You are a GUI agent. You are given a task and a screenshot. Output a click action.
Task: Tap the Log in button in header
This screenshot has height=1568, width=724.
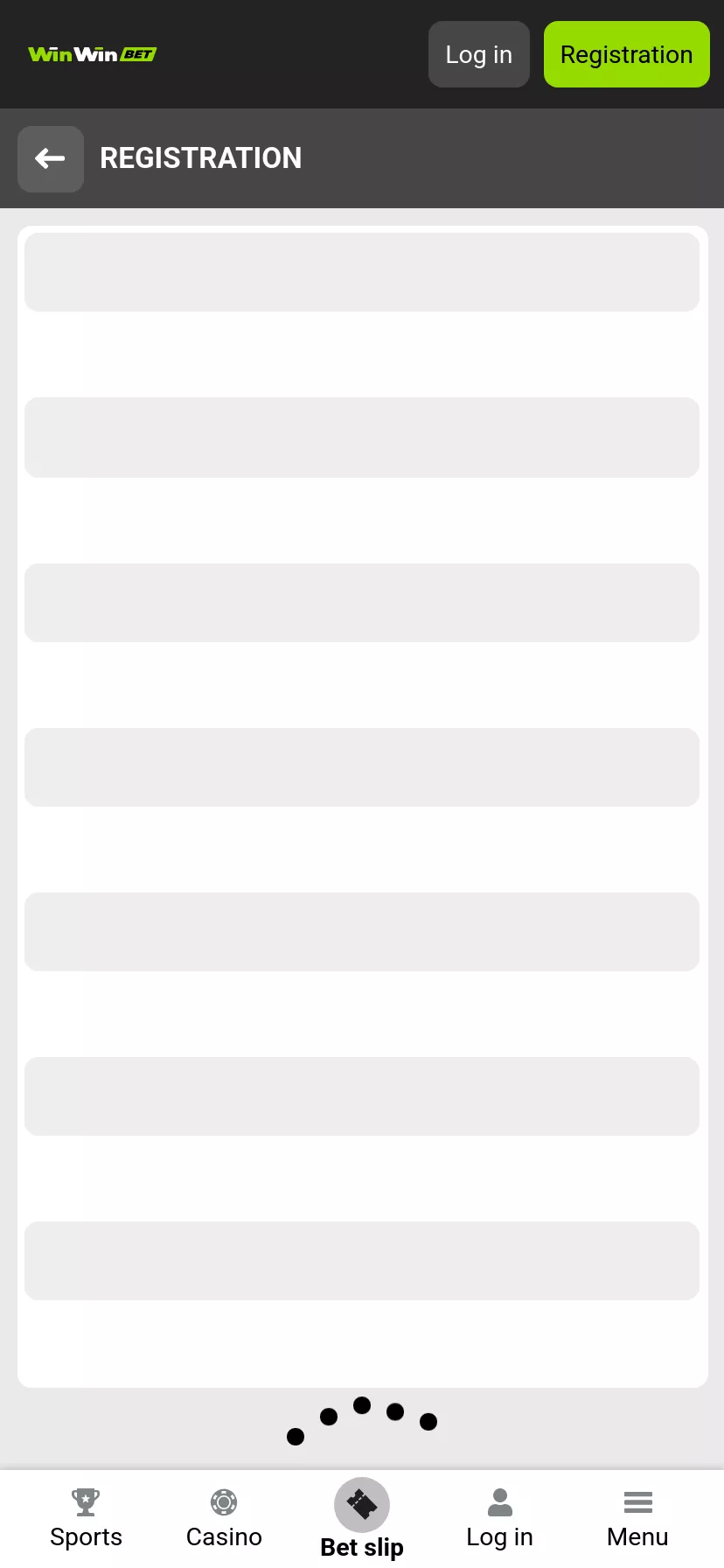(478, 54)
